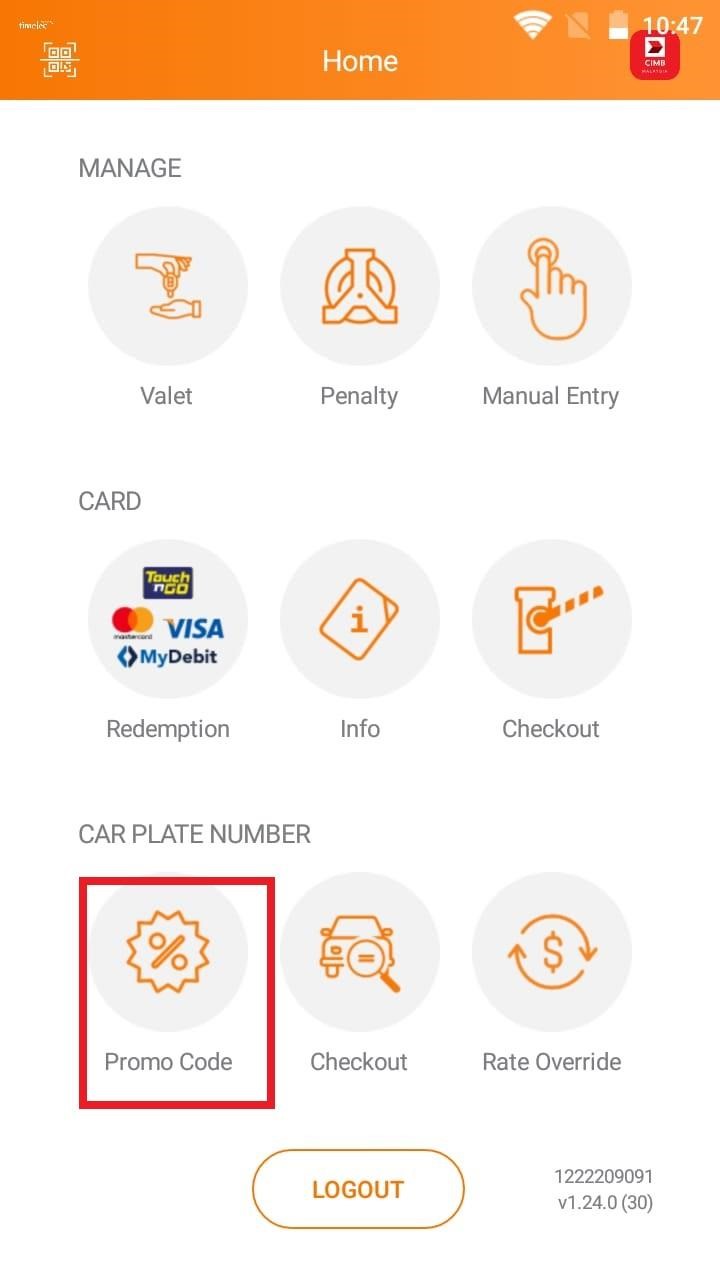Open the QR code scanner icon

tap(59, 60)
